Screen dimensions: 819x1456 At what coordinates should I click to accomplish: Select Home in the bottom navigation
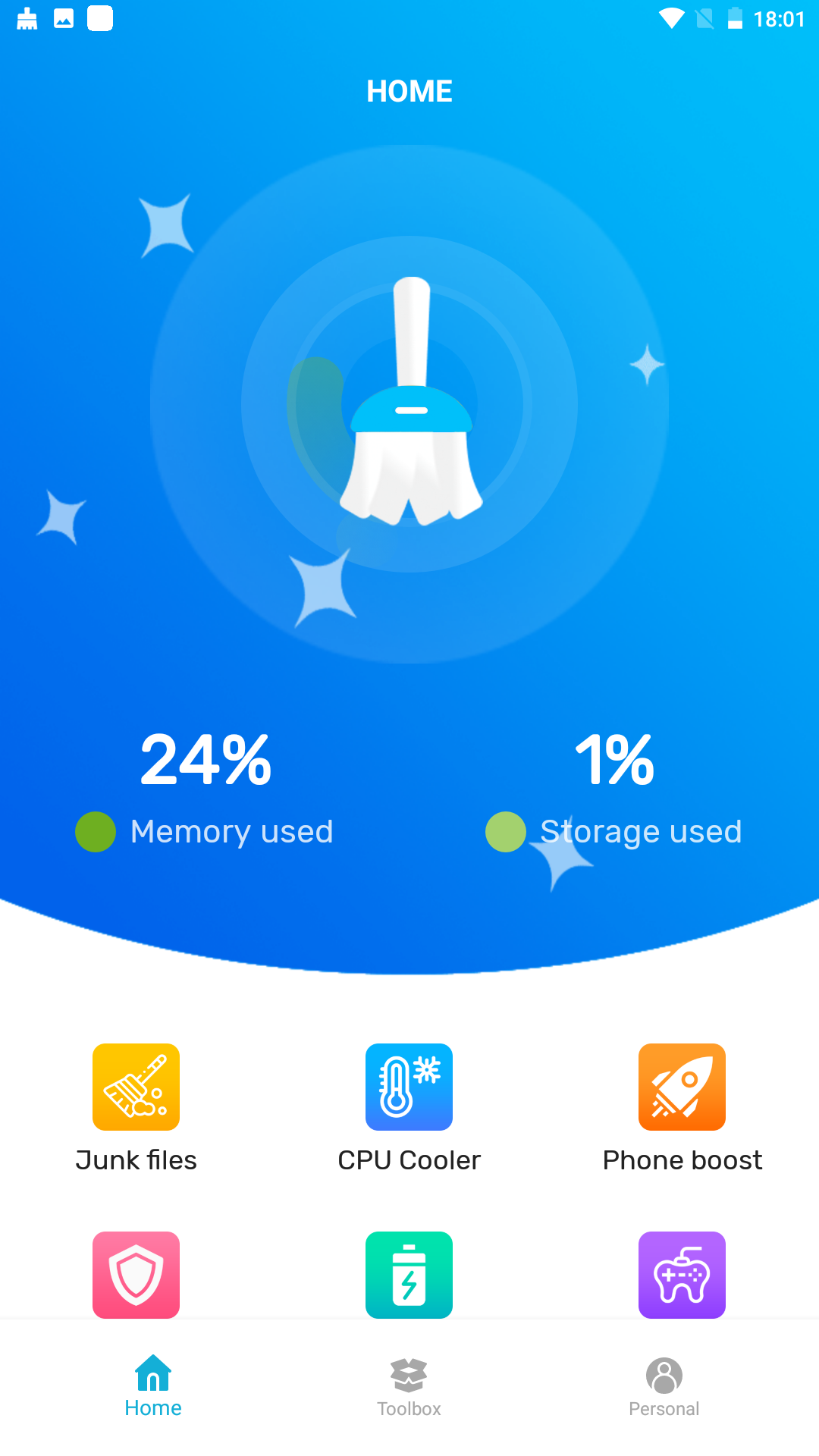coord(153,1388)
